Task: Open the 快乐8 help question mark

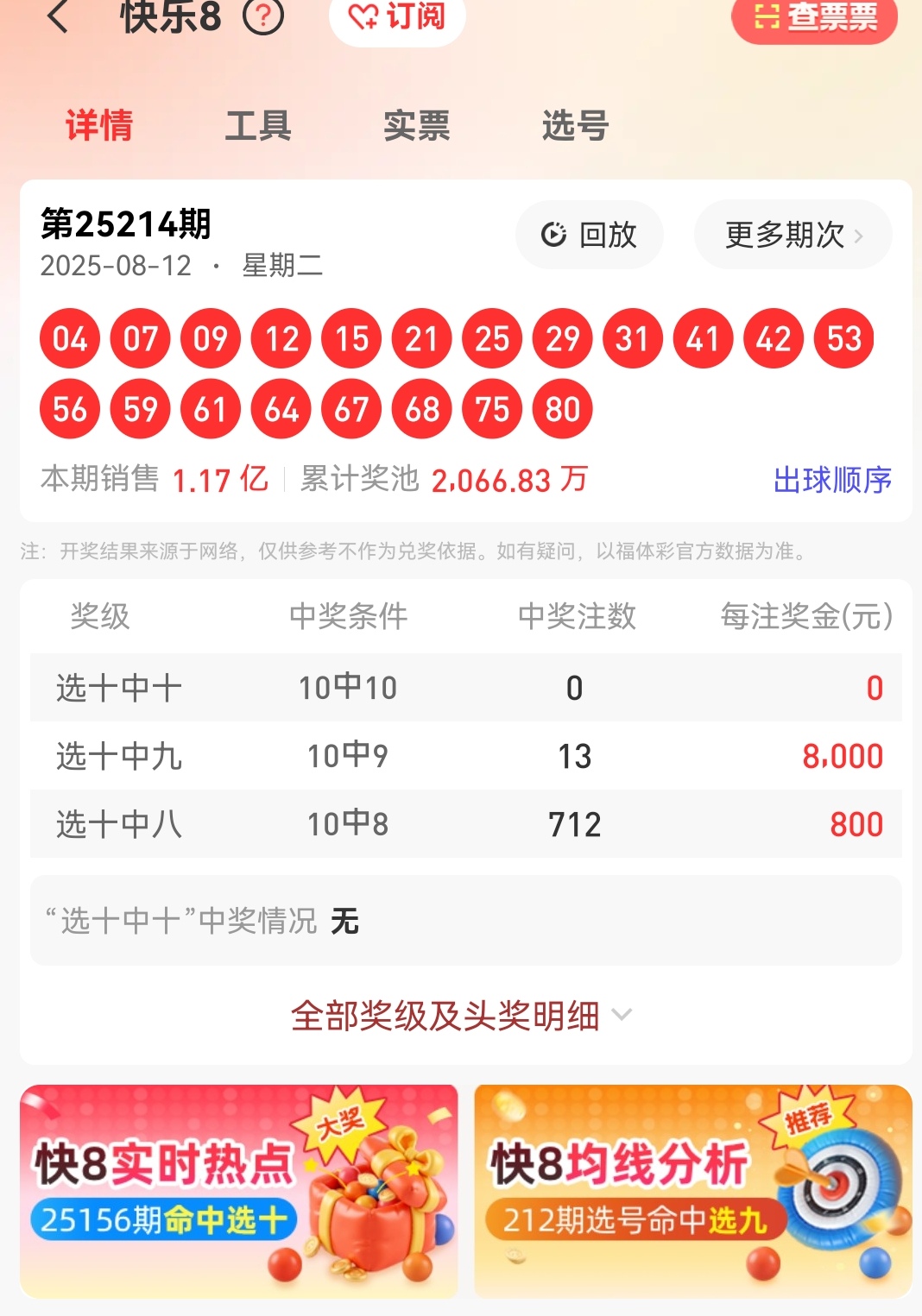Action: (x=263, y=16)
